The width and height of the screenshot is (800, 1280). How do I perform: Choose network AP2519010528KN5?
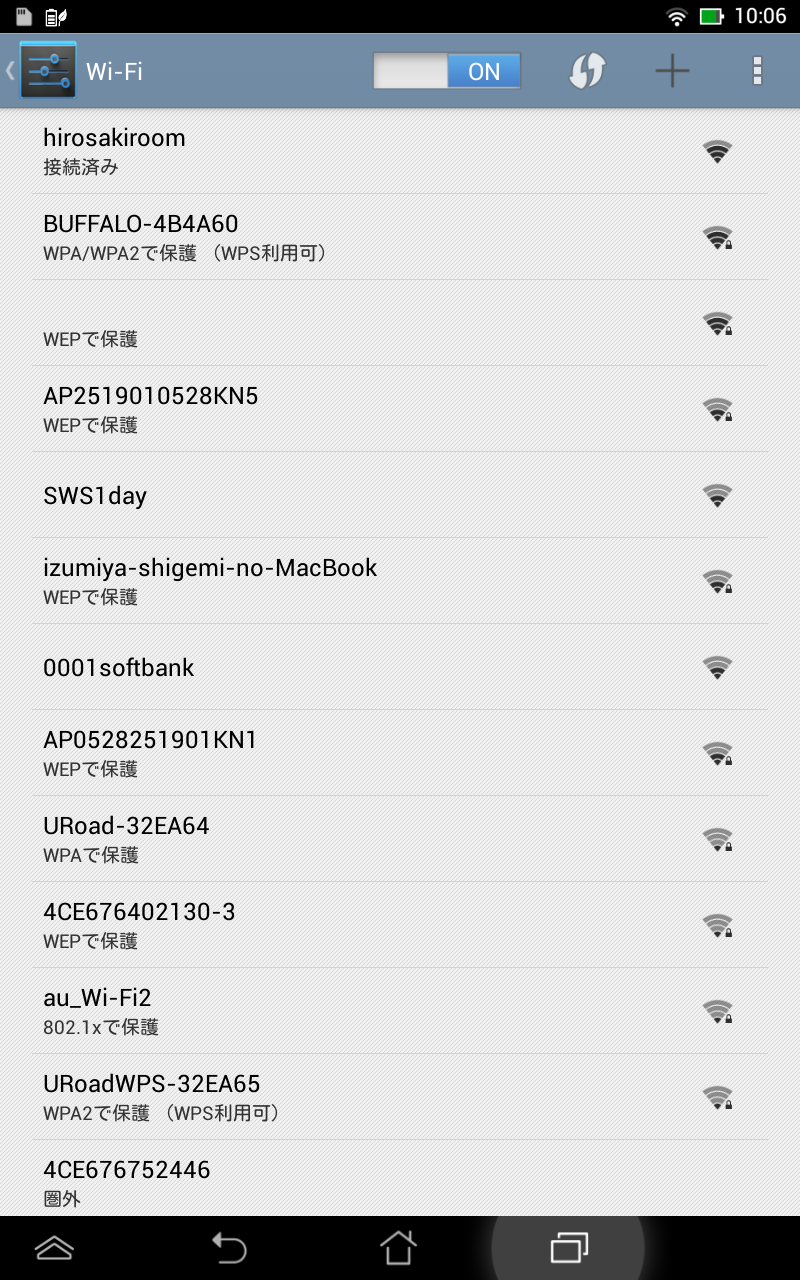[x=400, y=409]
